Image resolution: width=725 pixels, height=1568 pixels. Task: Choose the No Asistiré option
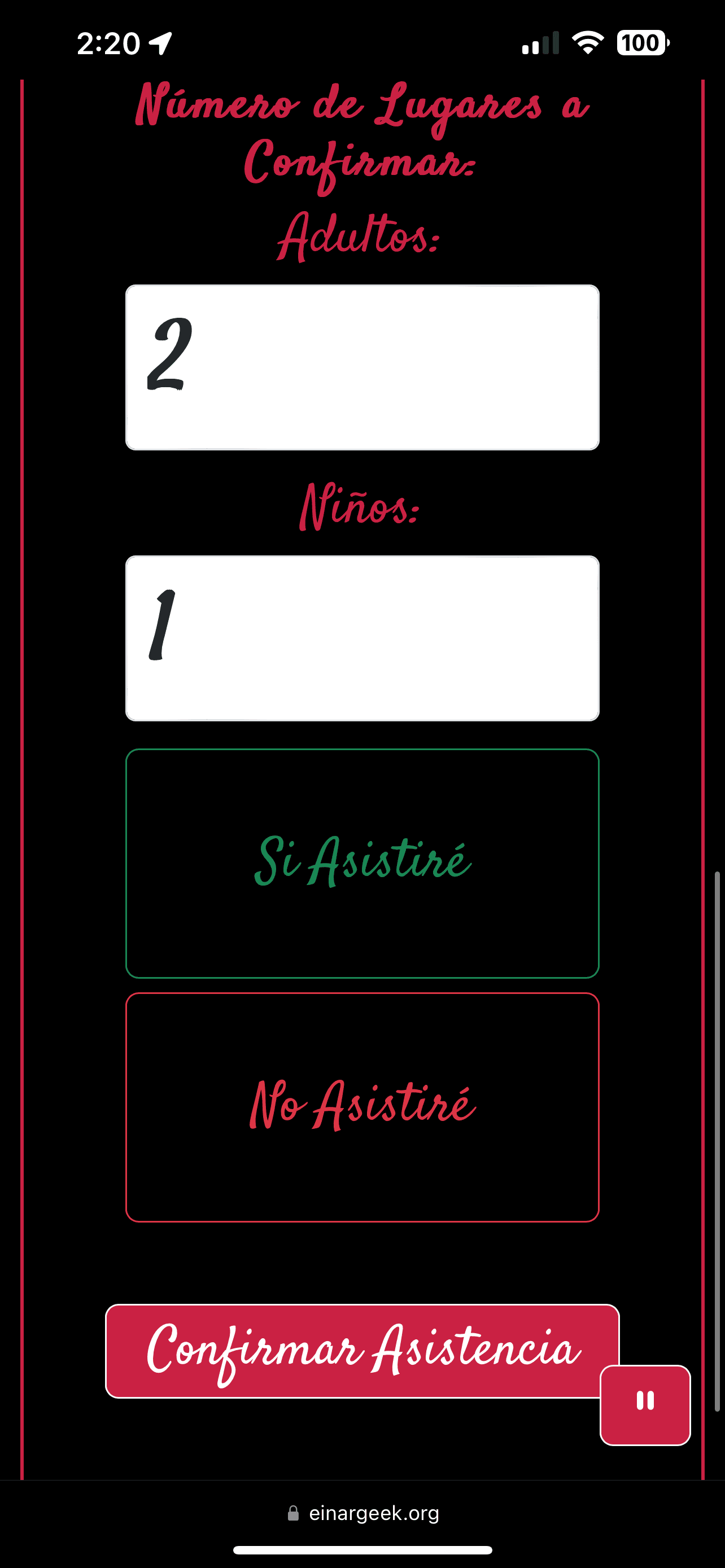[x=362, y=1107]
